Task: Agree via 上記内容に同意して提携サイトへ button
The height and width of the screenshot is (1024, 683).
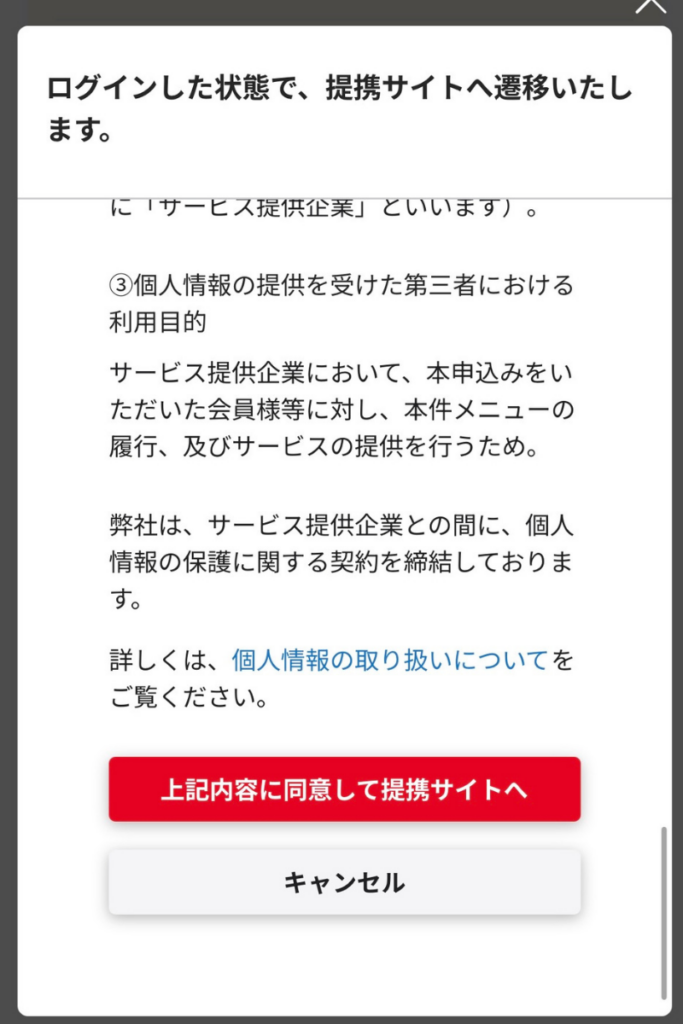Action: coord(344,789)
